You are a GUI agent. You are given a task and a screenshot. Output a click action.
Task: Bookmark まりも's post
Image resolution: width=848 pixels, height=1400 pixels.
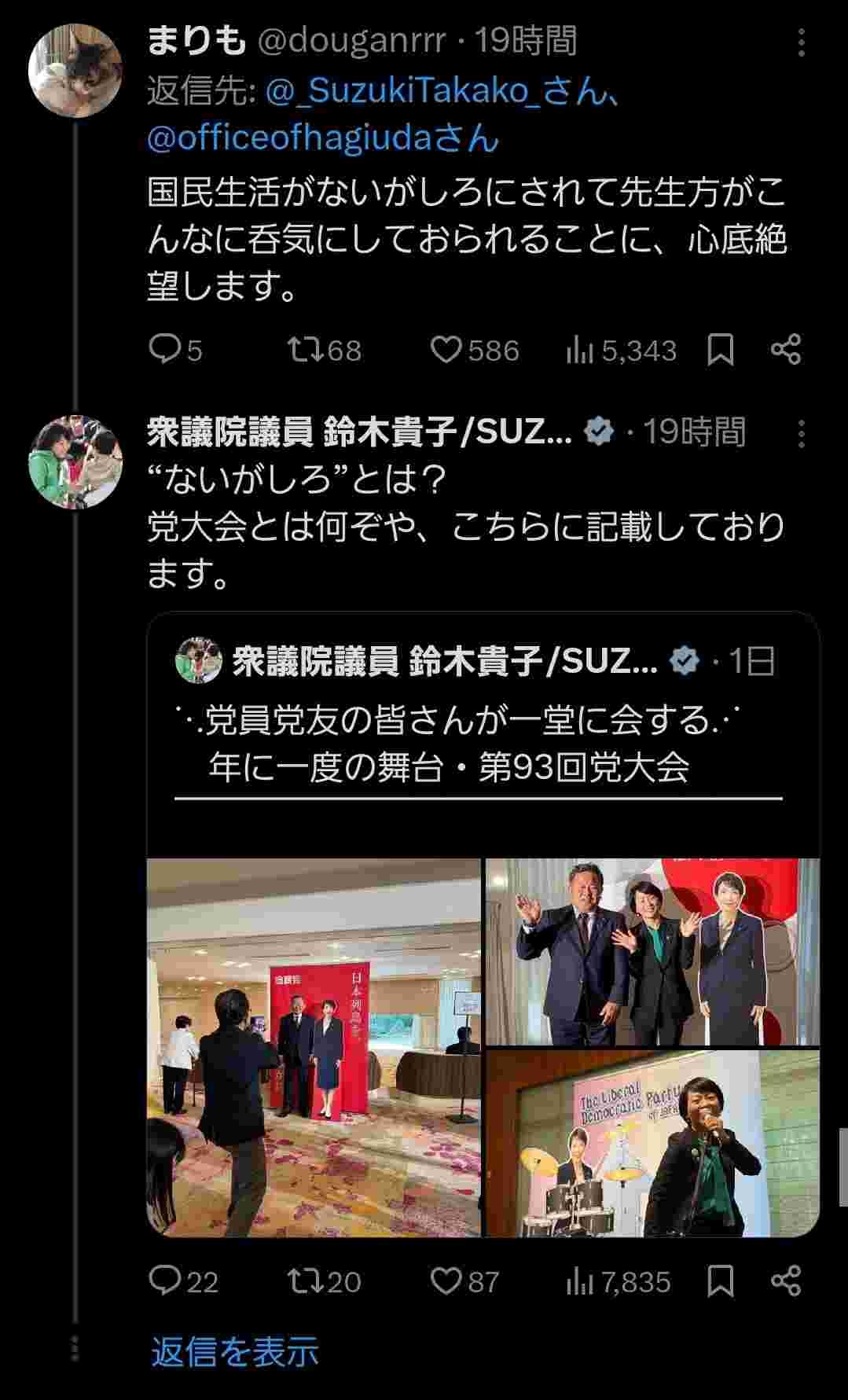coord(720,350)
